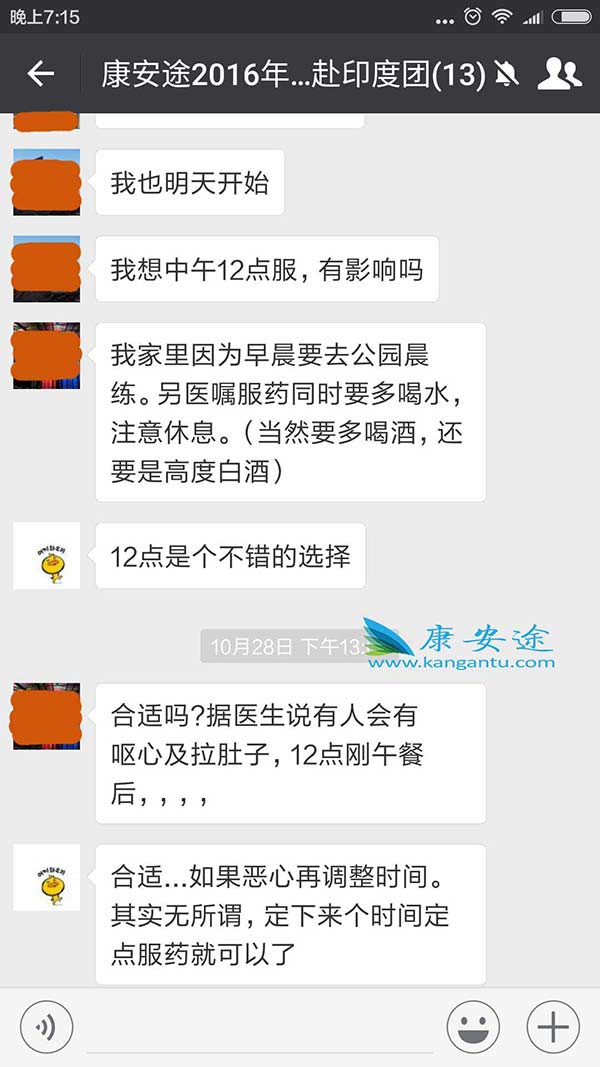Open the plus attachment menu
The height and width of the screenshot is (1067, 600).
[x=553, y=1026]
